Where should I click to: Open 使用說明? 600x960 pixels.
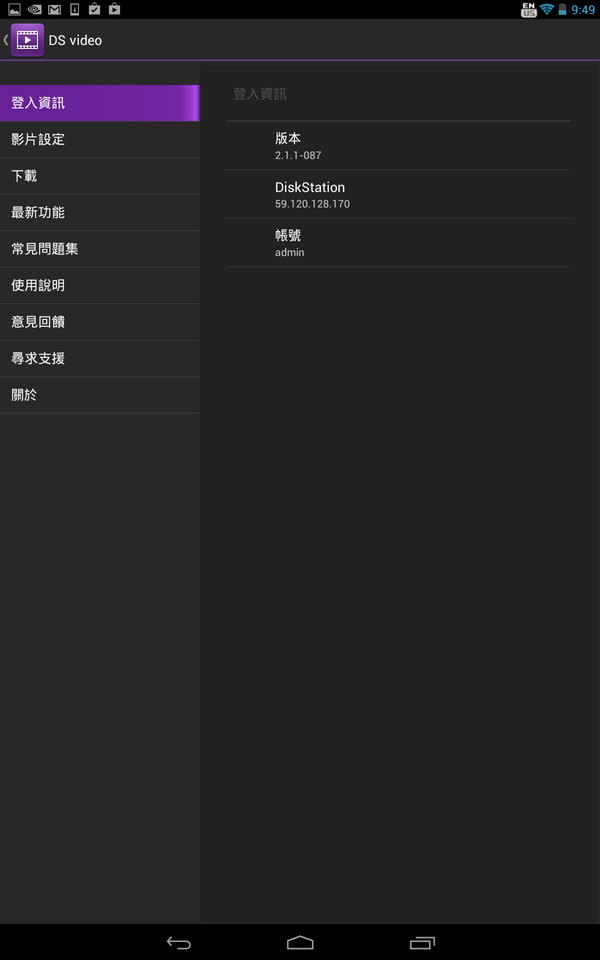pyautogui.click(x=99, y=286)
